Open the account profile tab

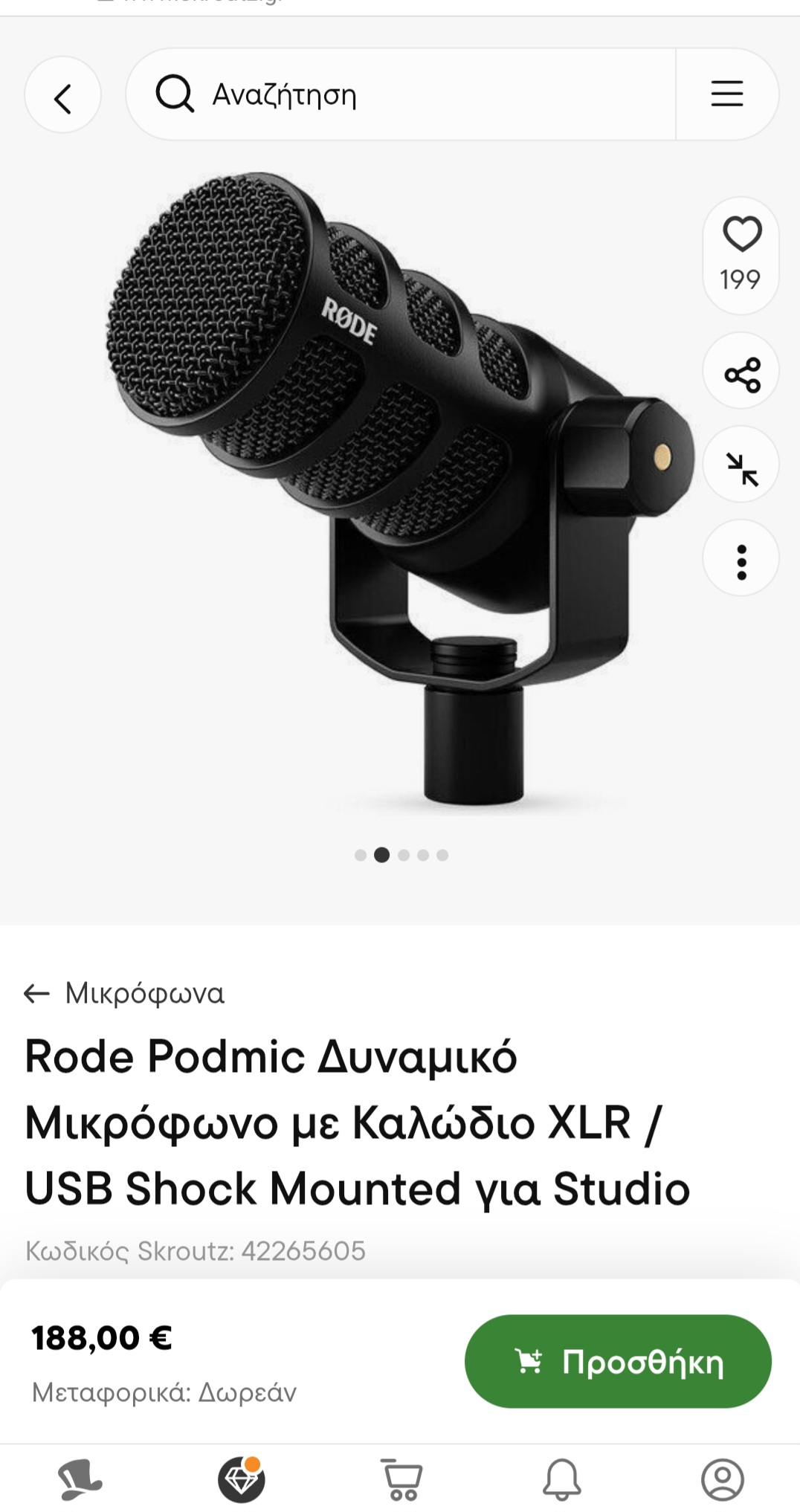(722, 1479)
